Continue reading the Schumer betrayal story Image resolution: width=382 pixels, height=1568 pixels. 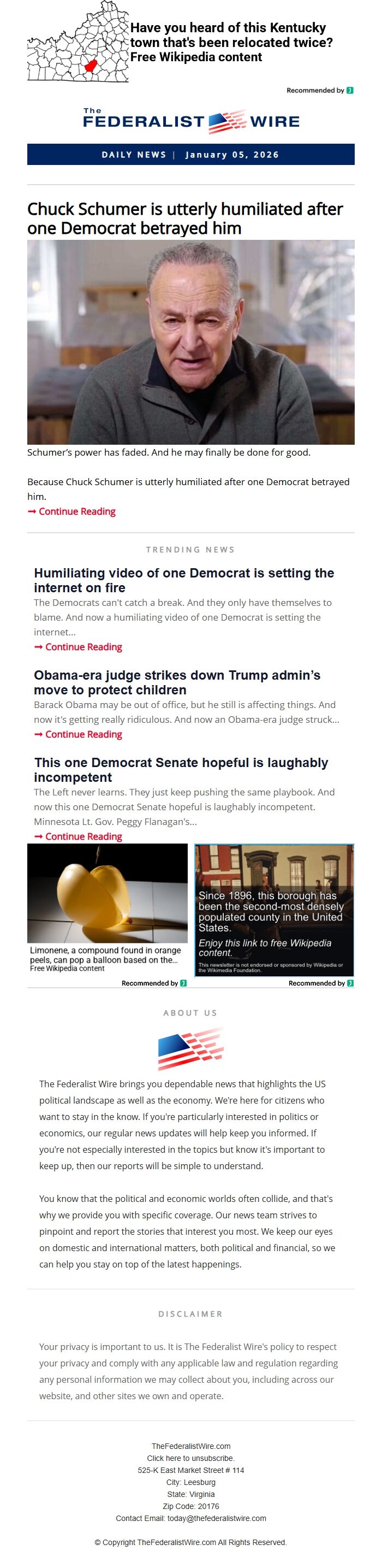pos(76,512)
